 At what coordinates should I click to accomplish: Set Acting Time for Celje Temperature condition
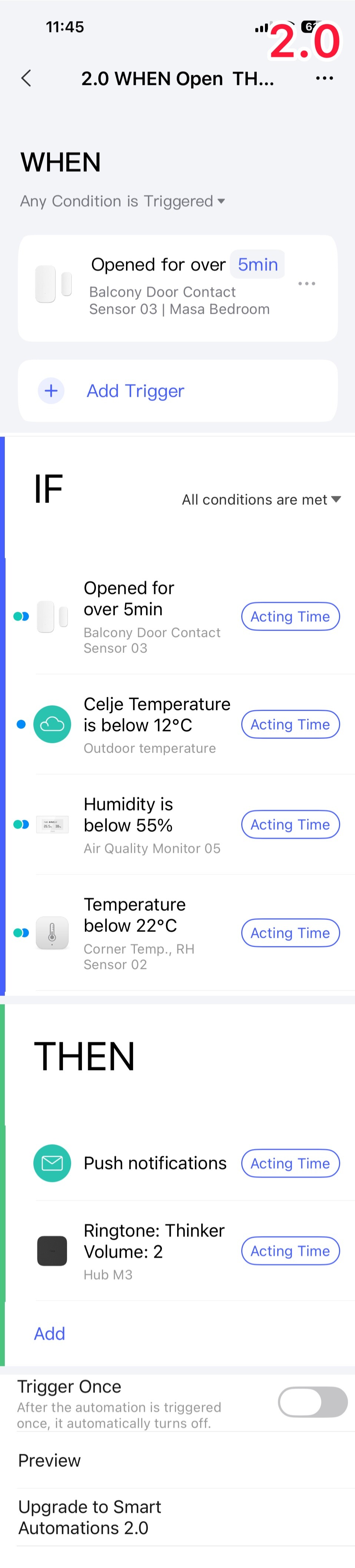[290, 724]
